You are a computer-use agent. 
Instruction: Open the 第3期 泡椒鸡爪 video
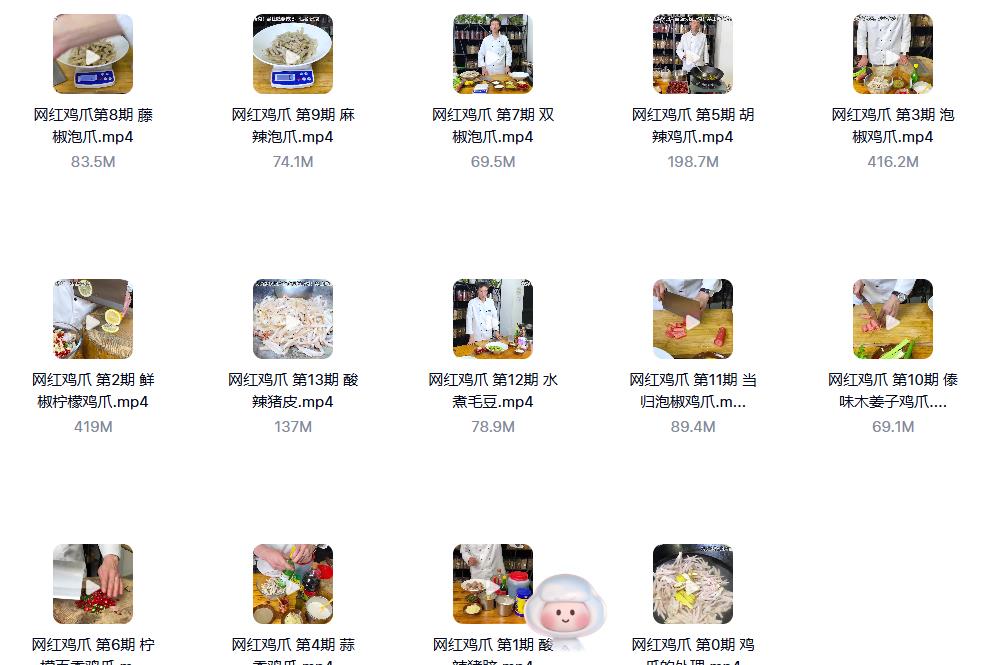[x=893, y=55]
